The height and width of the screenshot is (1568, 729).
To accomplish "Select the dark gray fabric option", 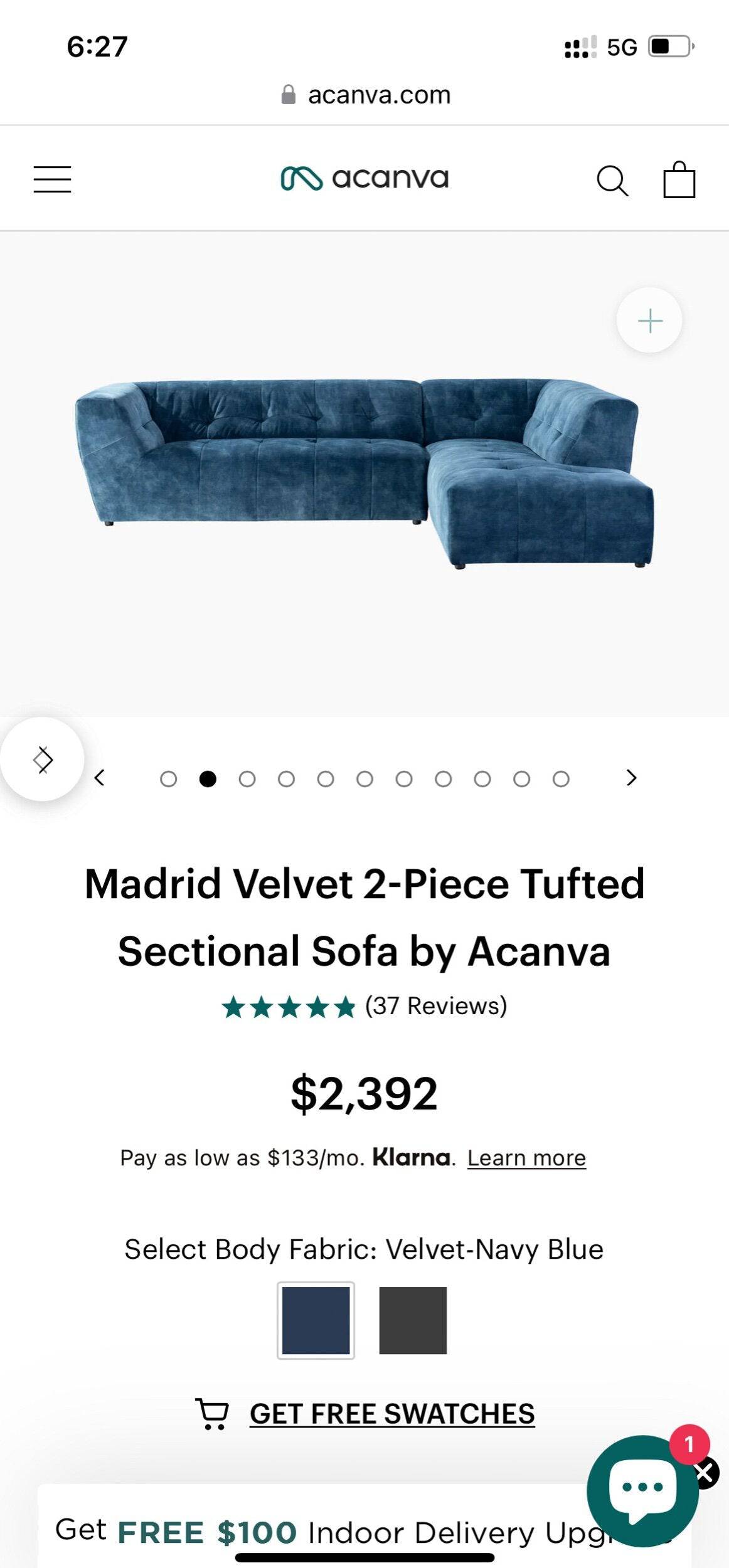I will 413,1320.
